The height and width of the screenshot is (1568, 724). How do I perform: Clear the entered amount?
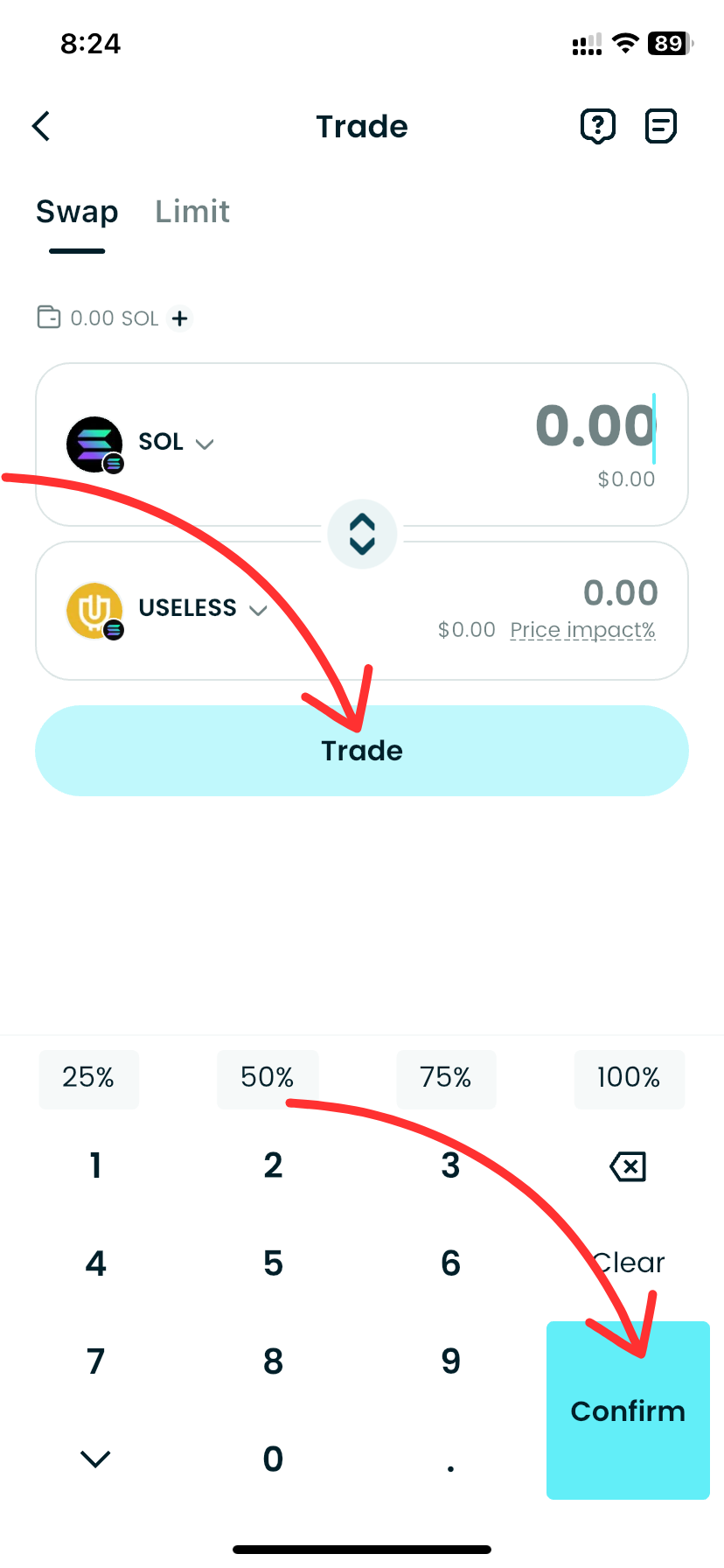(x=628, y=1263)
